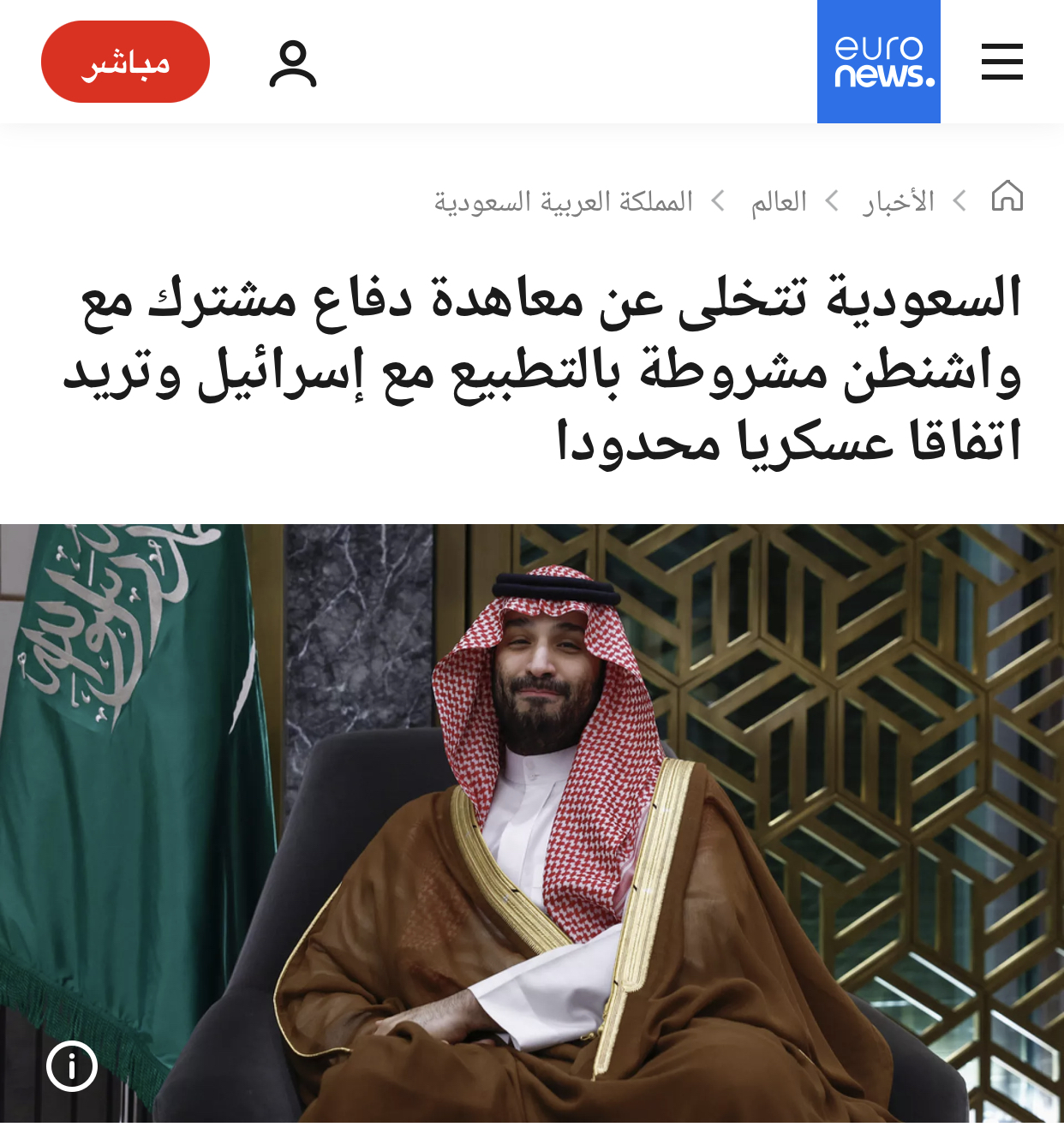Tap the red مباشر live button
Image resolution: width=1064 pixels, height=1139 pixels.
tap(125, 62)
